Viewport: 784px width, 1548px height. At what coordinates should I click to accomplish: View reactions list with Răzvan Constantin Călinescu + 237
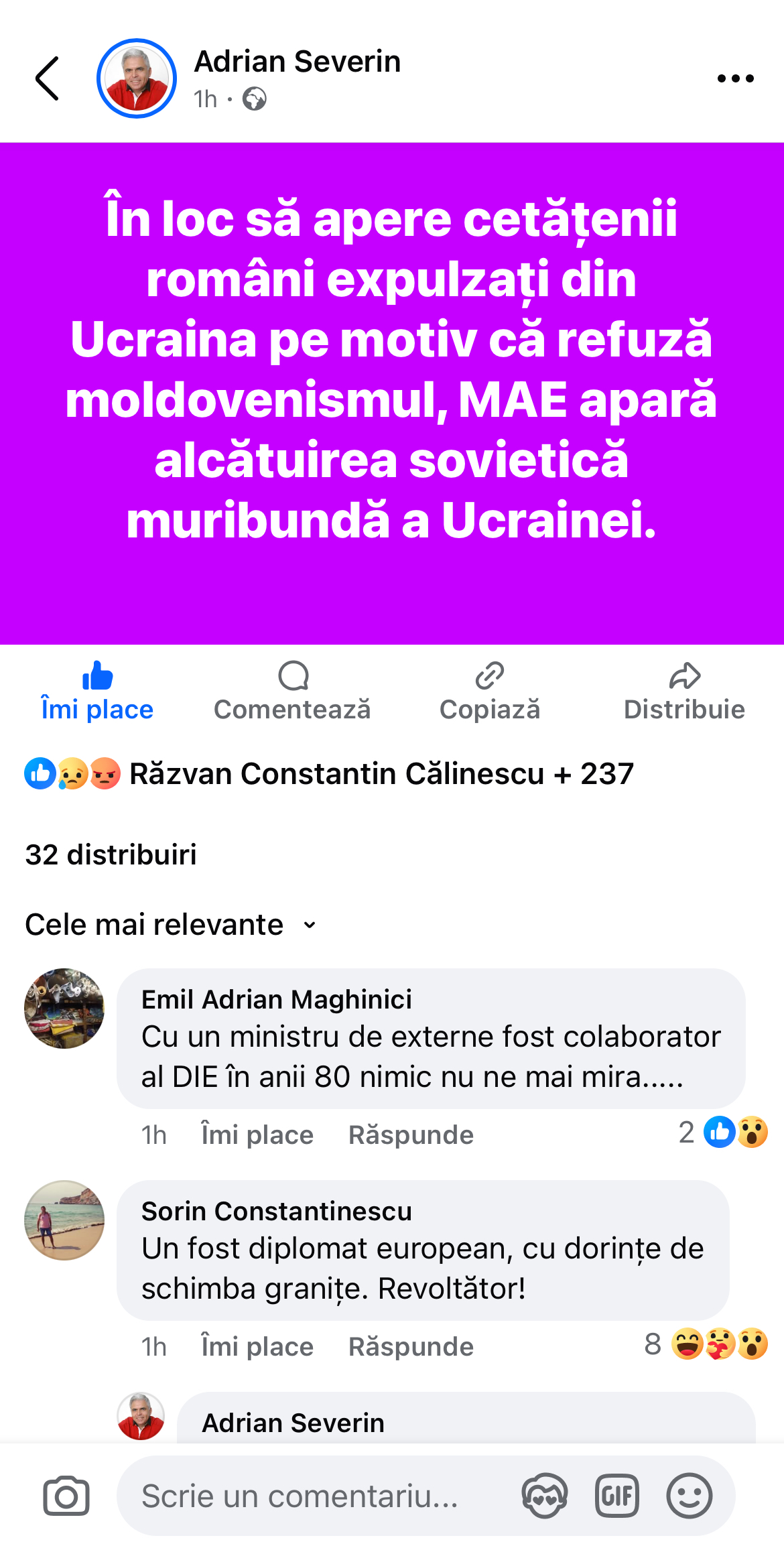pos(329,773)
